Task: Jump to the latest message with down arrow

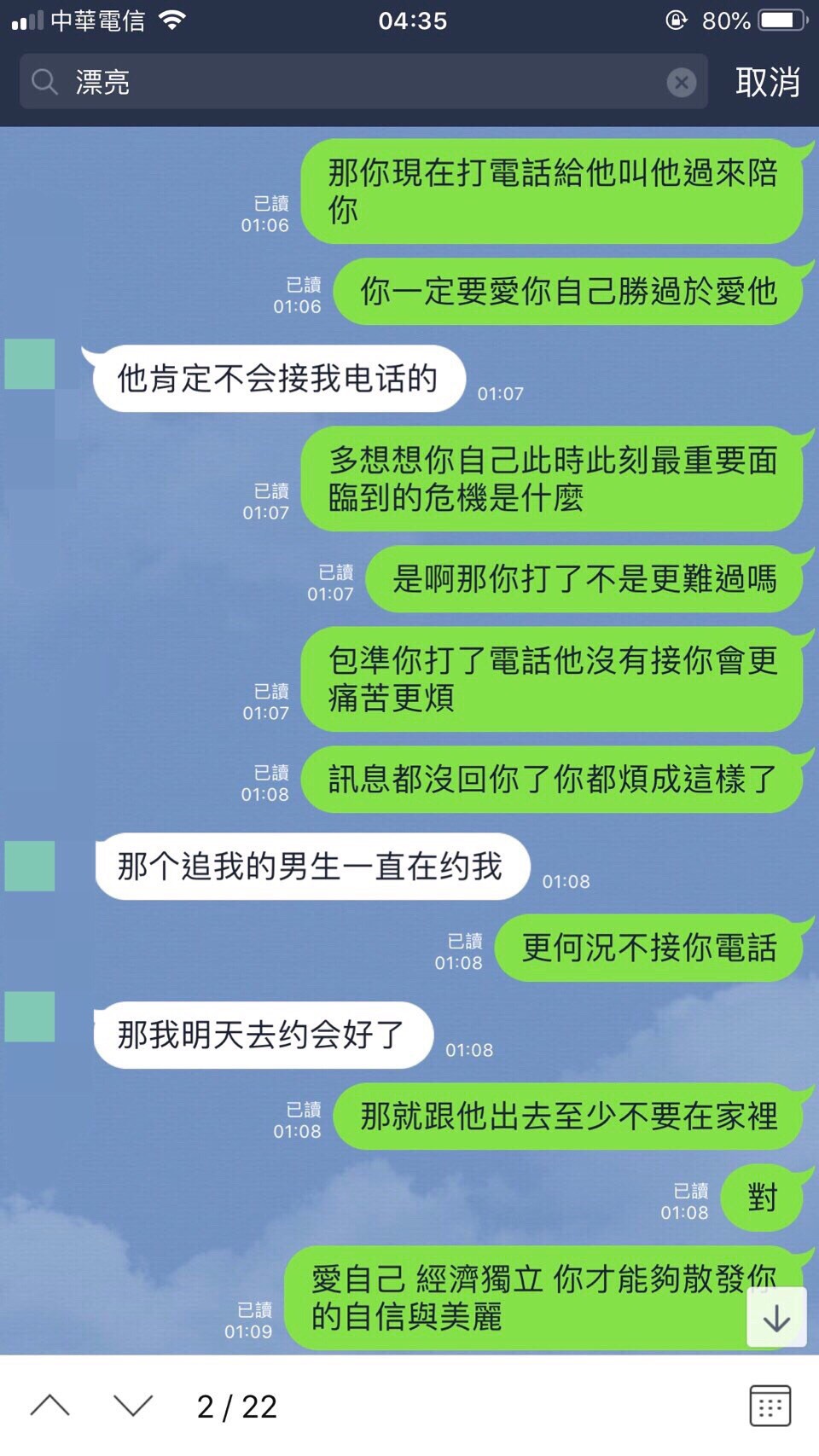Action: (776, 1319)
